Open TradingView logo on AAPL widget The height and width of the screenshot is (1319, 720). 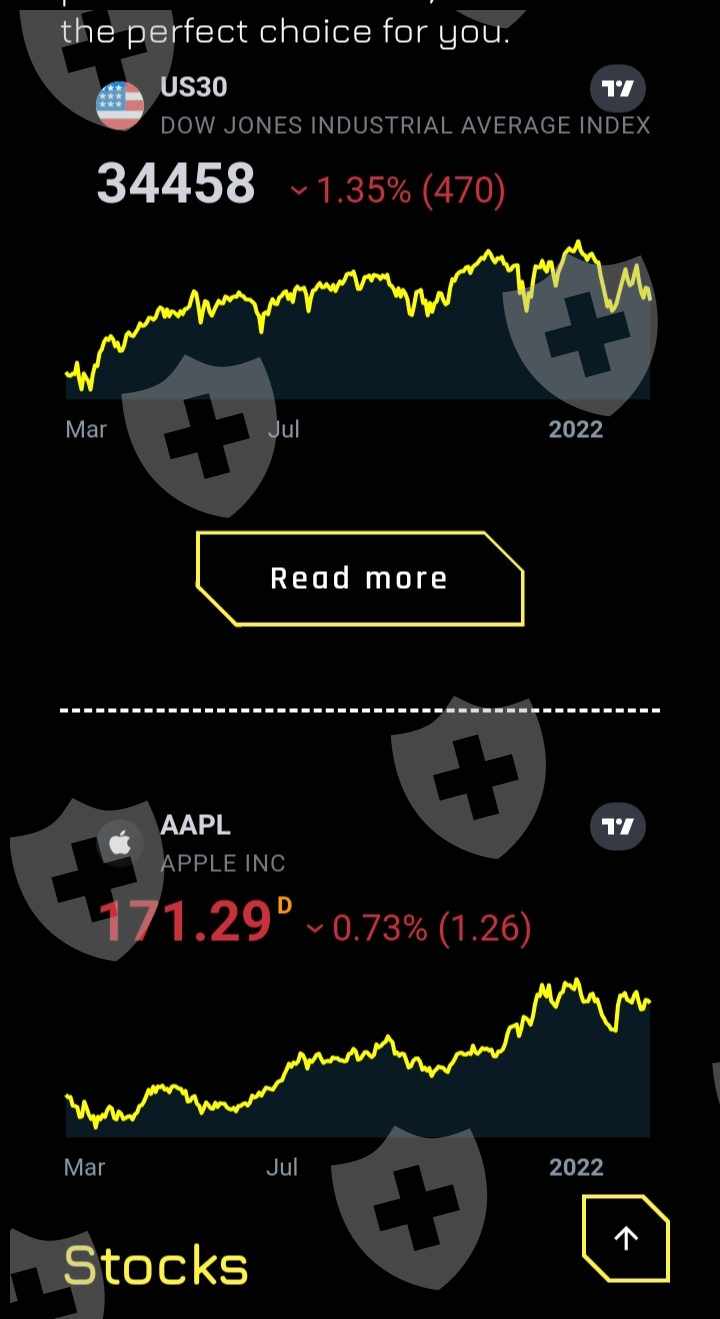[618, 827]
